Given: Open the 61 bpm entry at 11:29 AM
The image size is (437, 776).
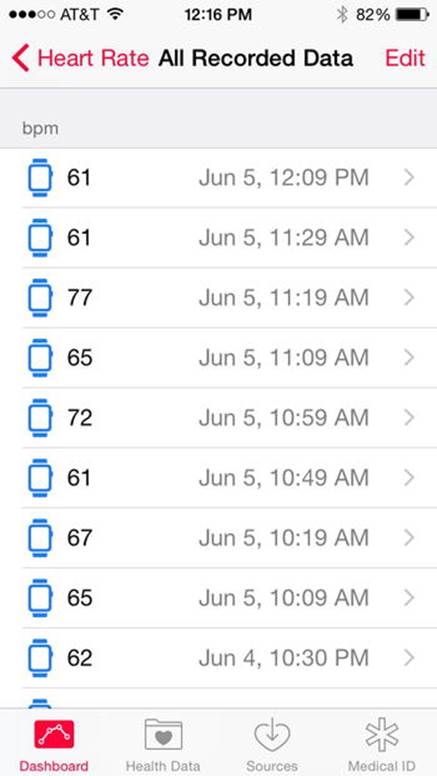Looking at the screenshot, I should coord(218,238).
